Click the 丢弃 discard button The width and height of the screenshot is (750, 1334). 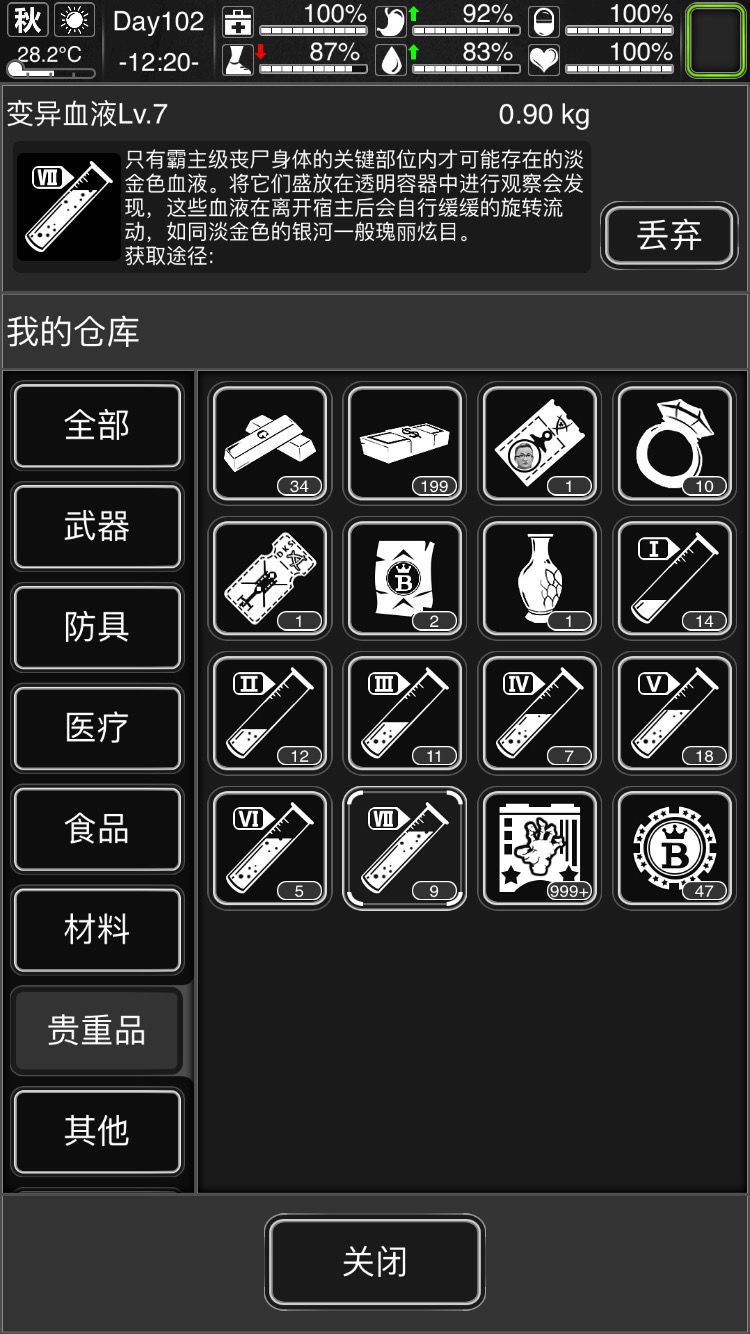click(668, 236)
